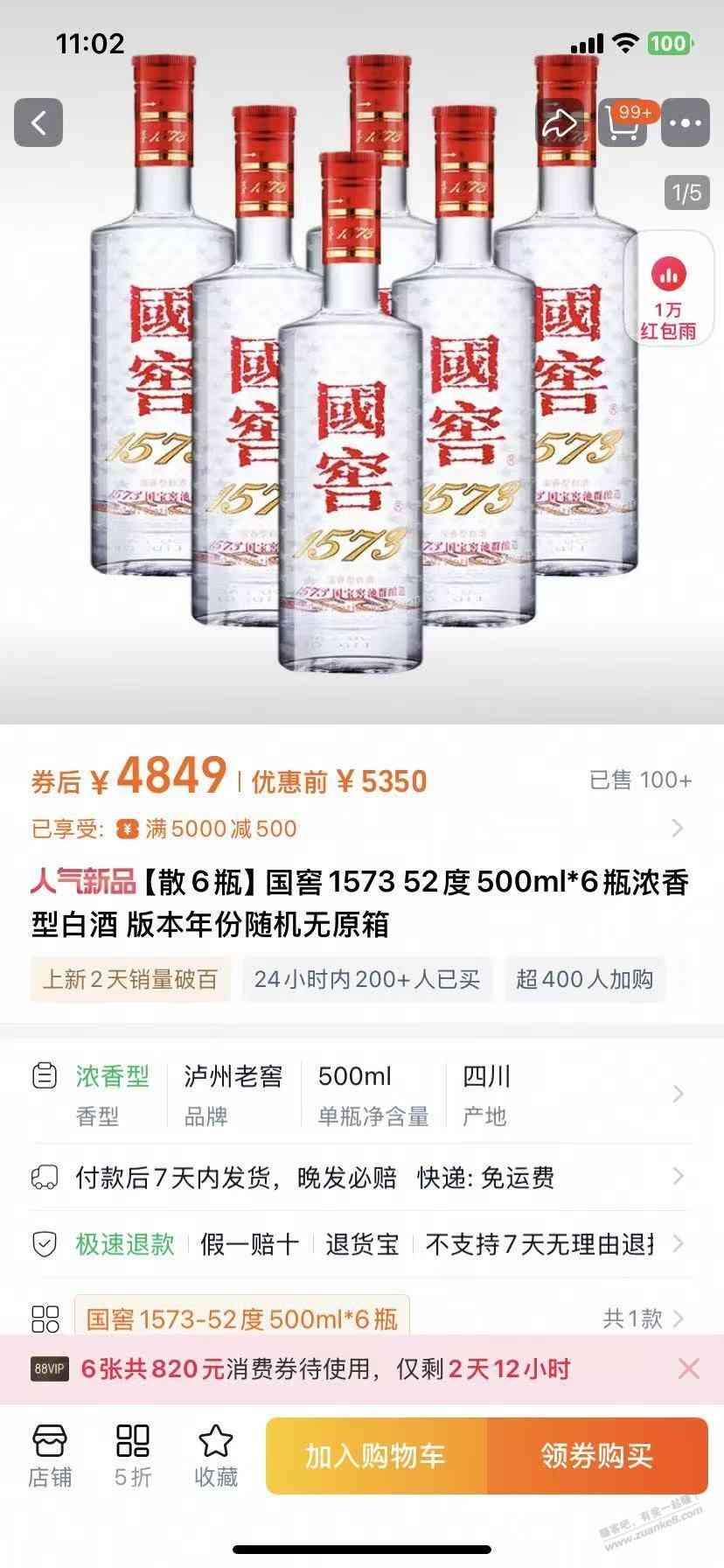This screenshot has height=1568, width=724.
Task: Open the 5折 section
Action: point(133,1456)
